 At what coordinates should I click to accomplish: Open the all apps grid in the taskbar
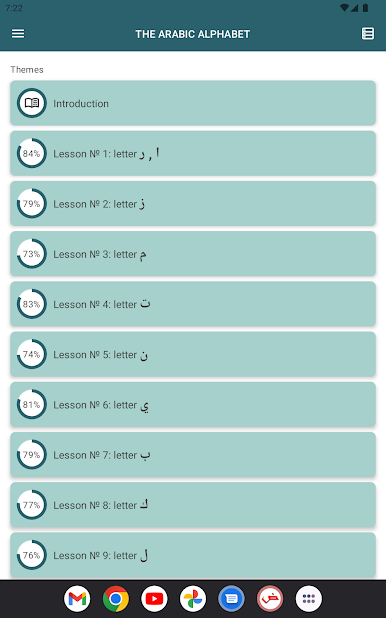pyautogui.click(x=309, y=599)
